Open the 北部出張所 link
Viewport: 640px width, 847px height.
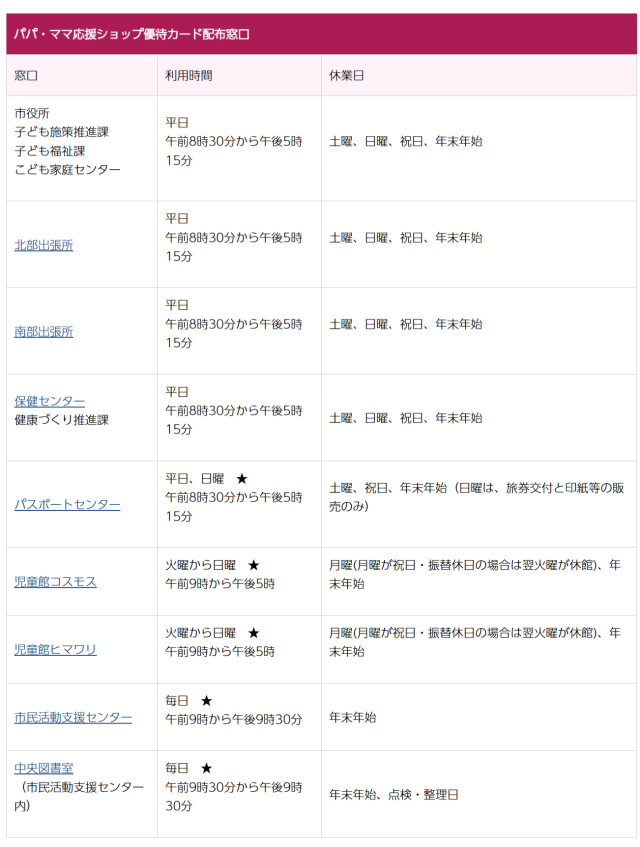pyautogui.click(x=43, y=245)
